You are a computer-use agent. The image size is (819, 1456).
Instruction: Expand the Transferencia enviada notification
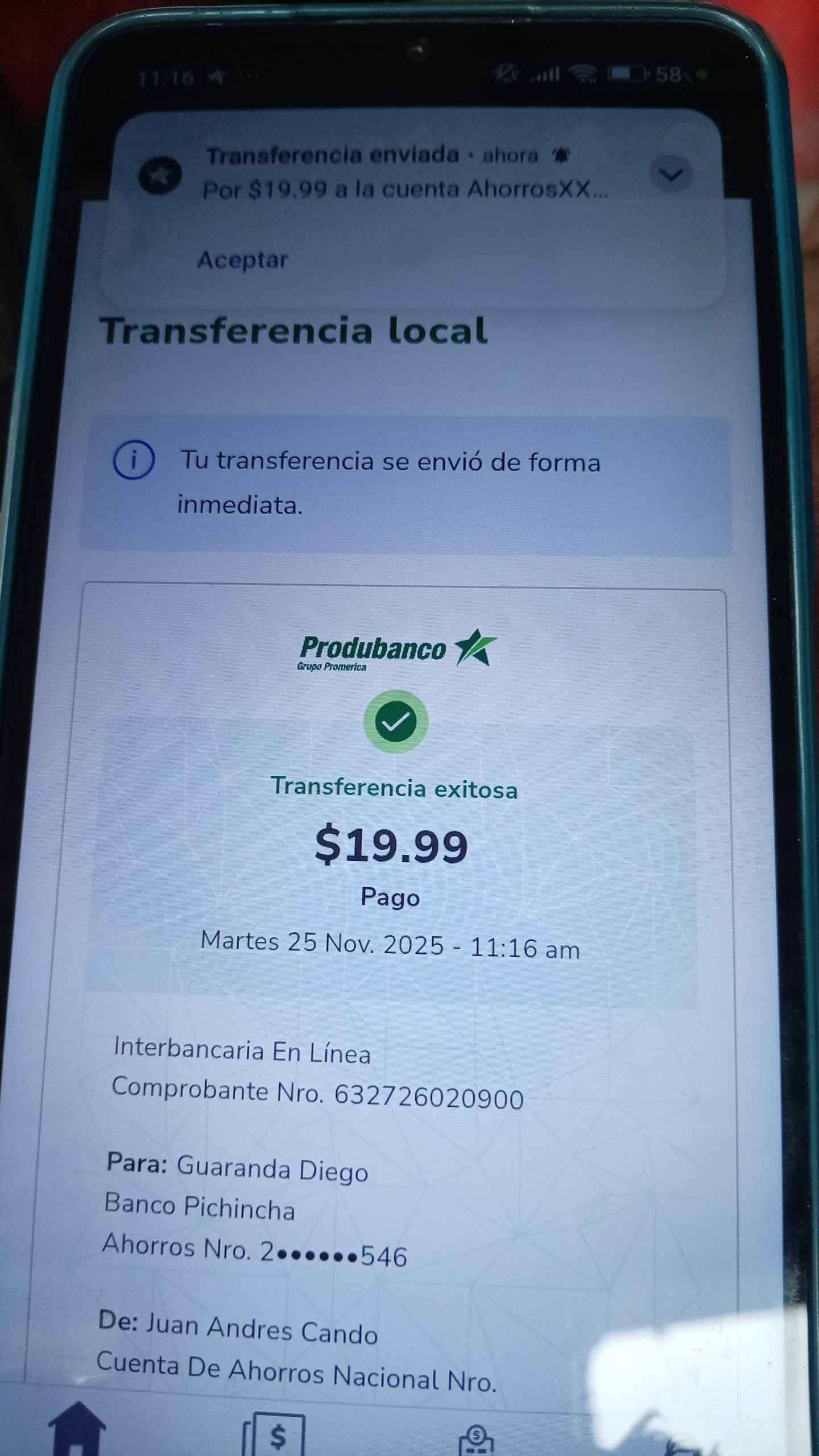671,175
